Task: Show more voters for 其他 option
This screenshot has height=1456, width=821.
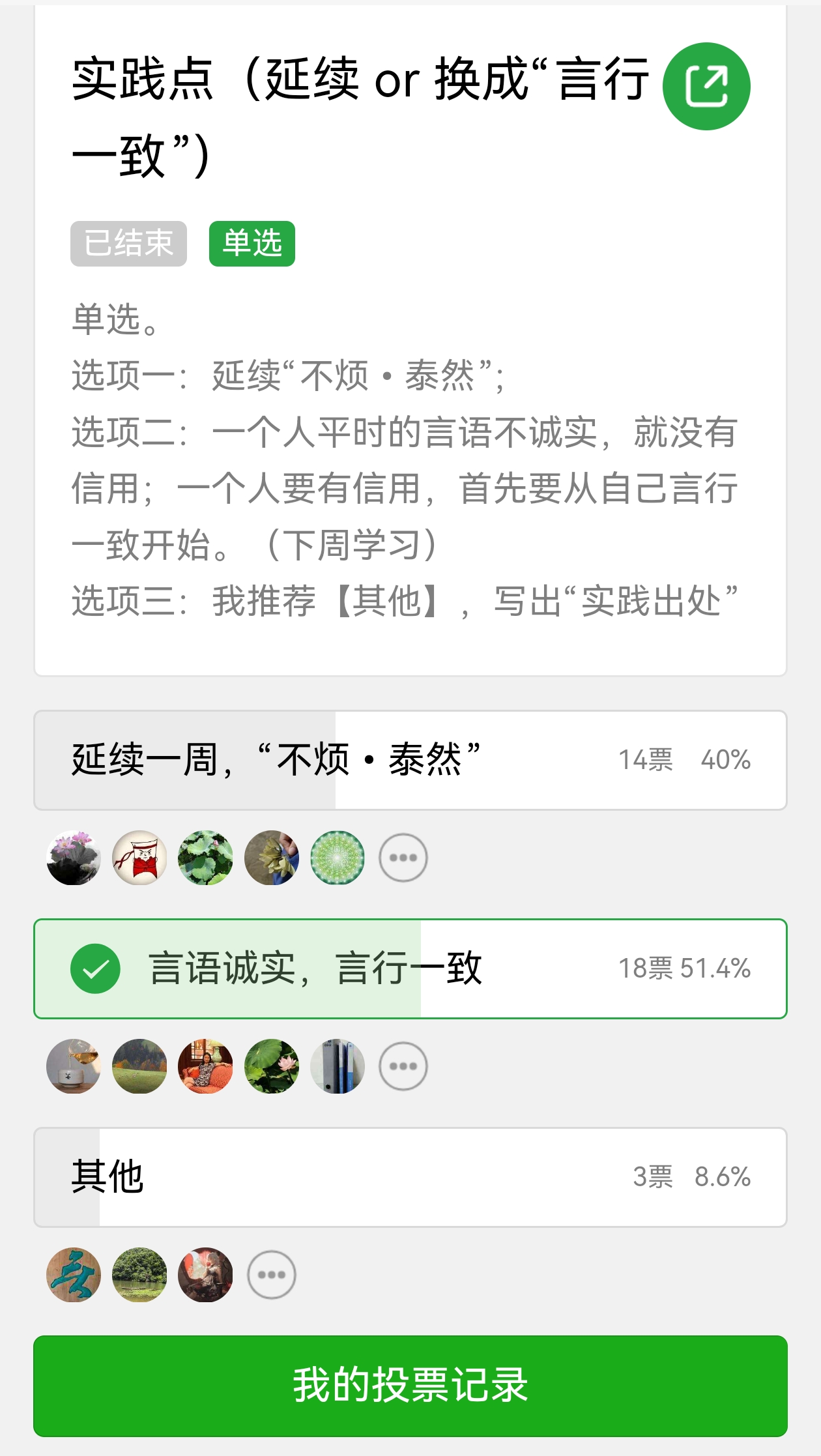Action: coord(272,1275)
